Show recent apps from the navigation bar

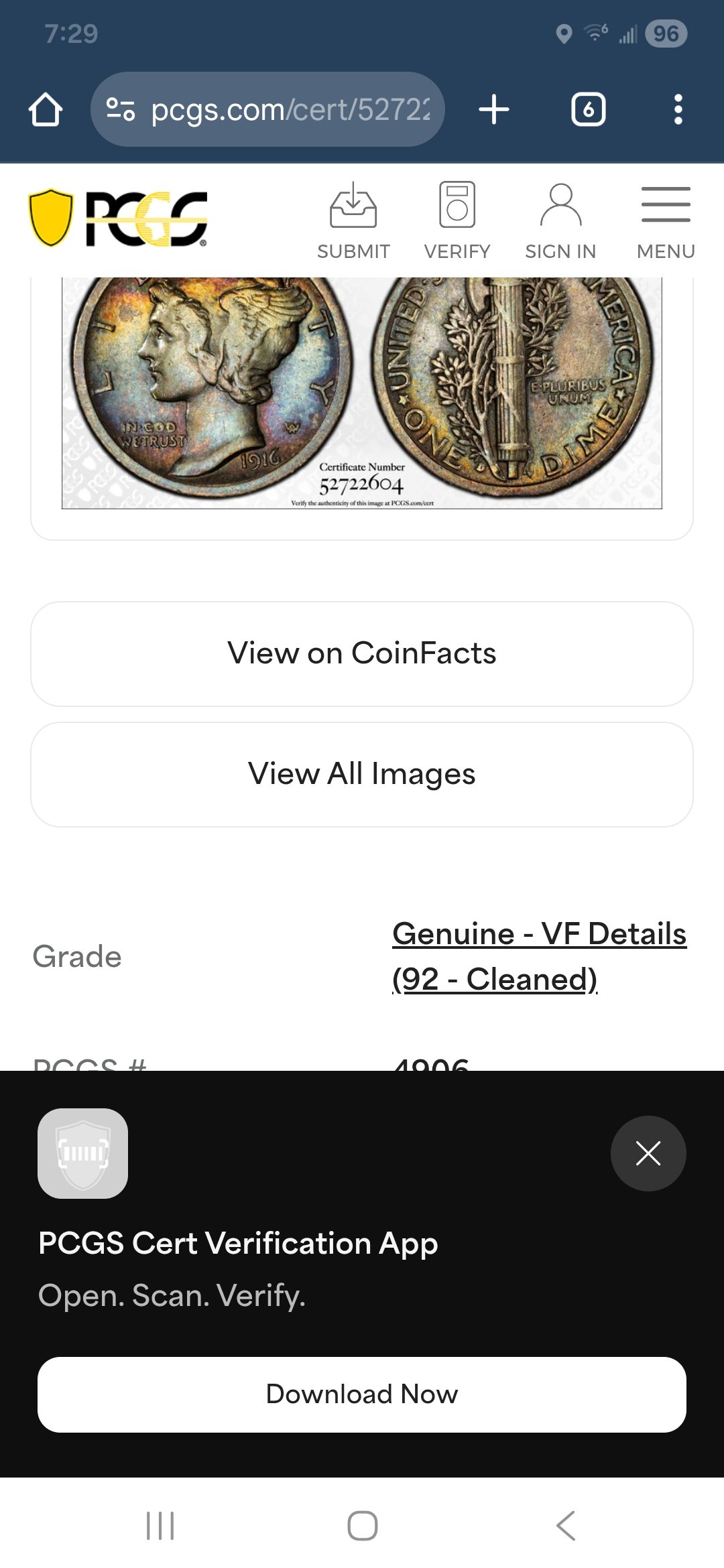coord(160,1526)
